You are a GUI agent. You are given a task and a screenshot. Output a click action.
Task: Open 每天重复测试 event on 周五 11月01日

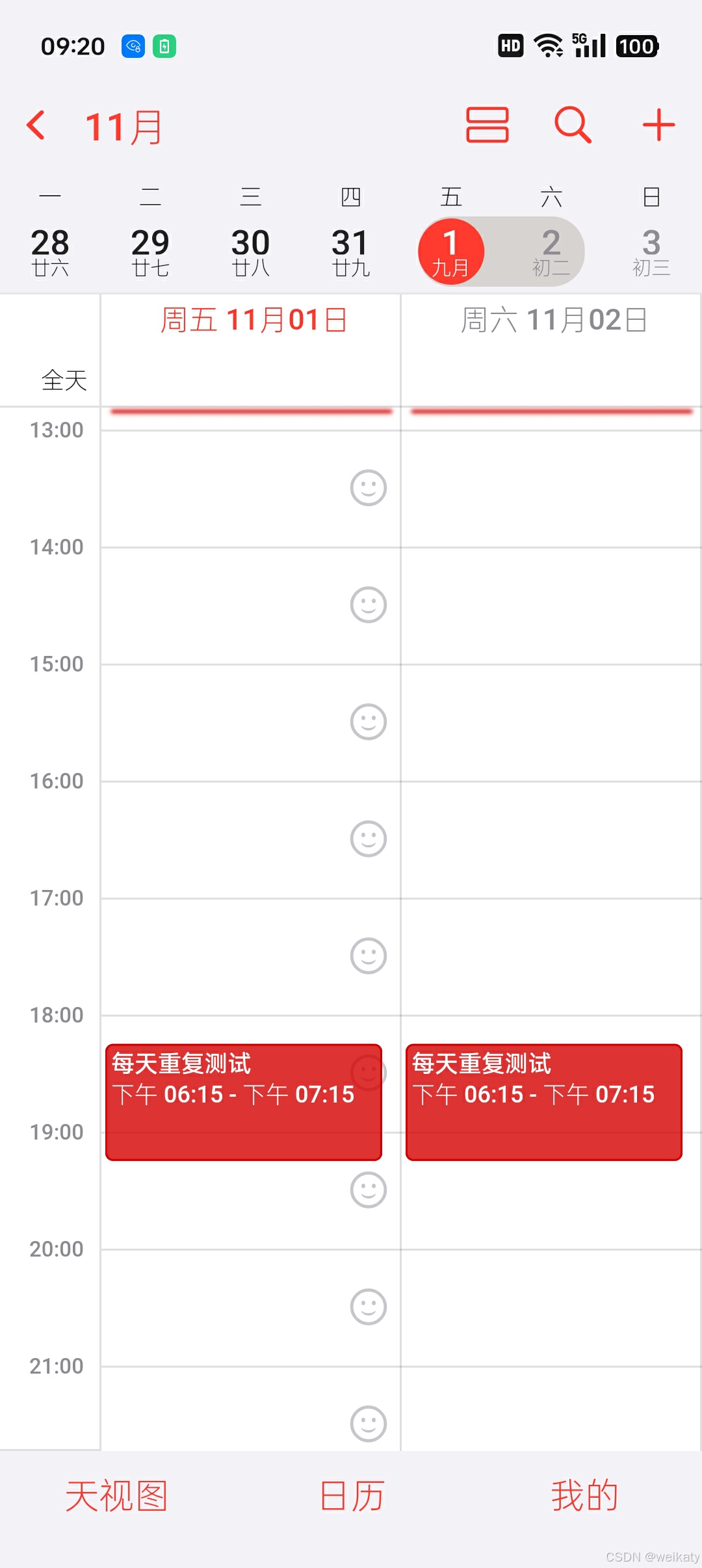[x=244, y=1102]
